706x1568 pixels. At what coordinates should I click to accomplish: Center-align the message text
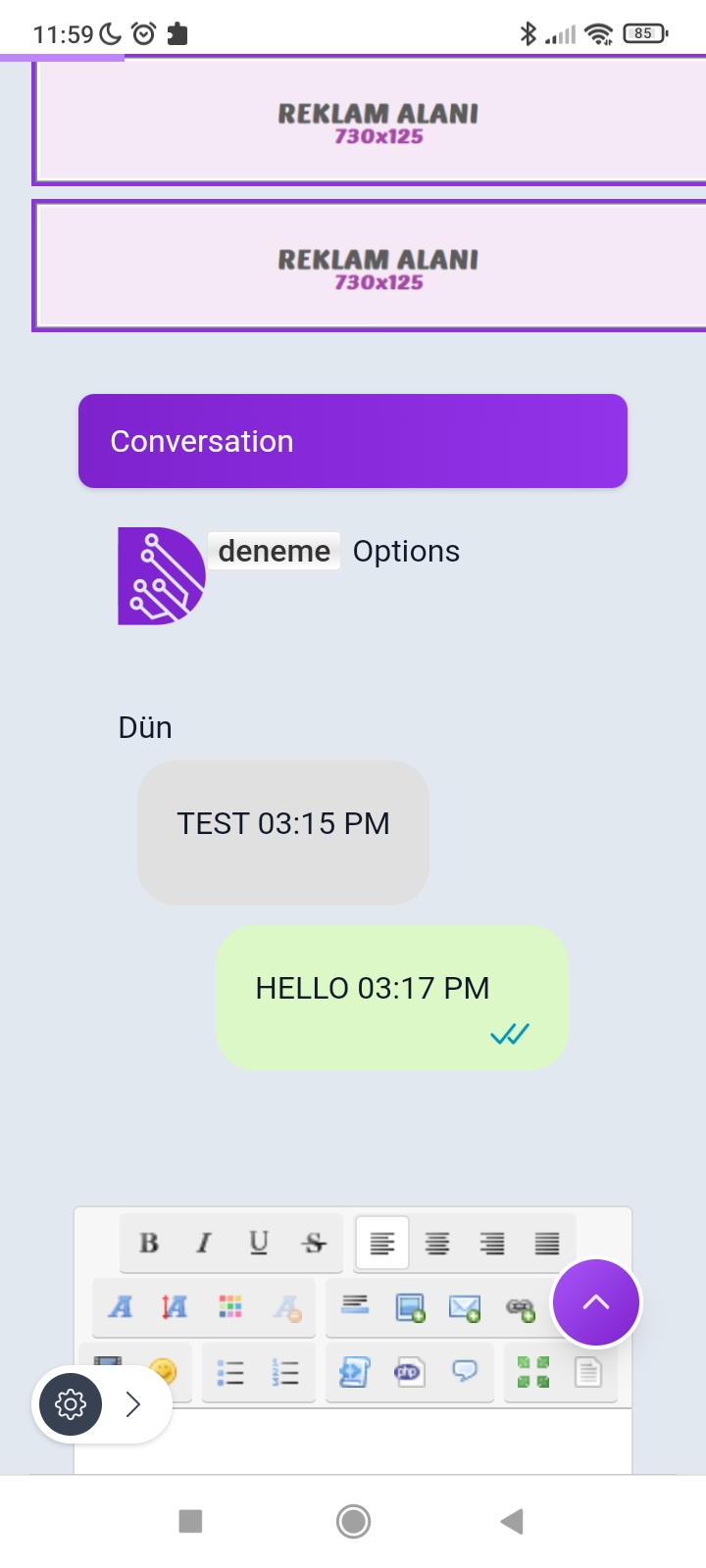coord(437,1243)
